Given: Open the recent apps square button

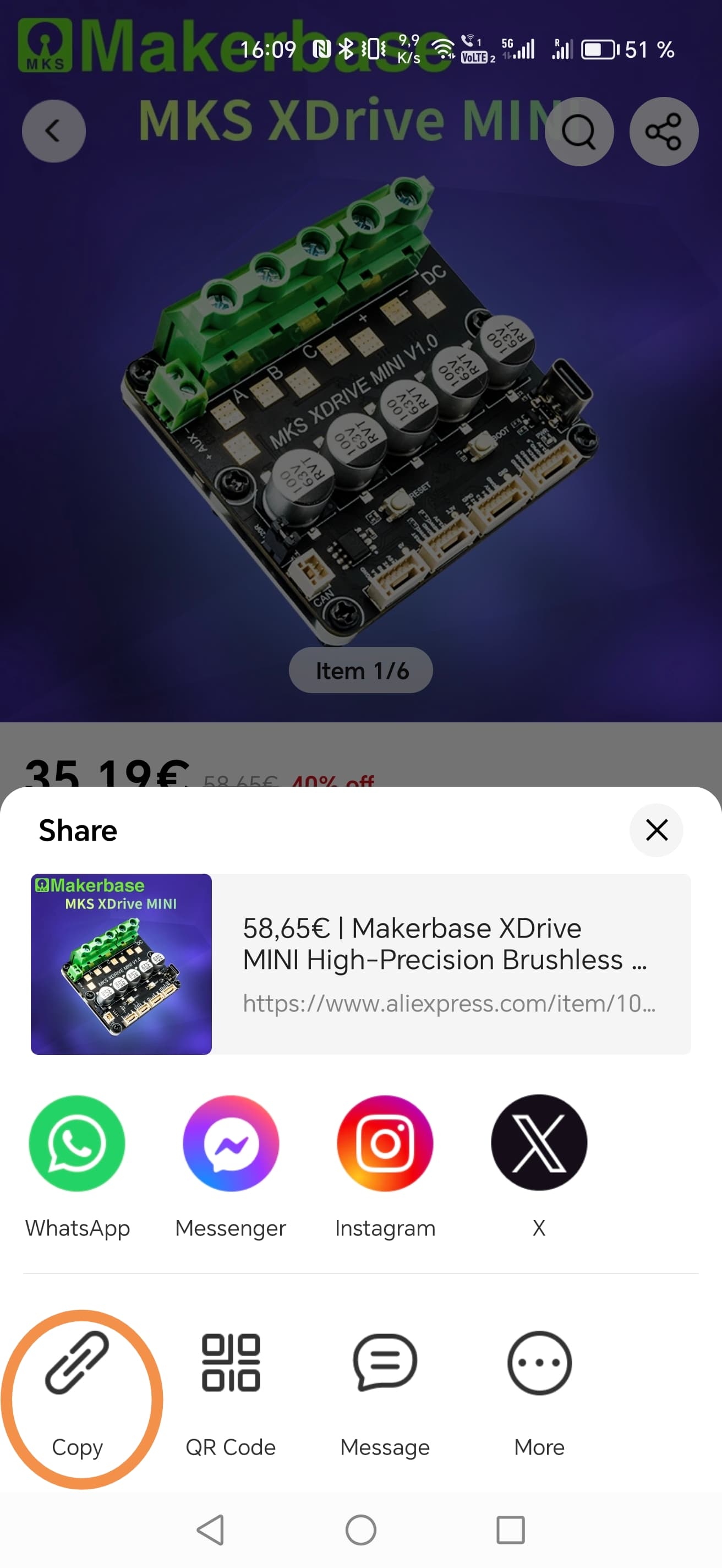Looking at the screenshot, I should tap(510, 1530).
